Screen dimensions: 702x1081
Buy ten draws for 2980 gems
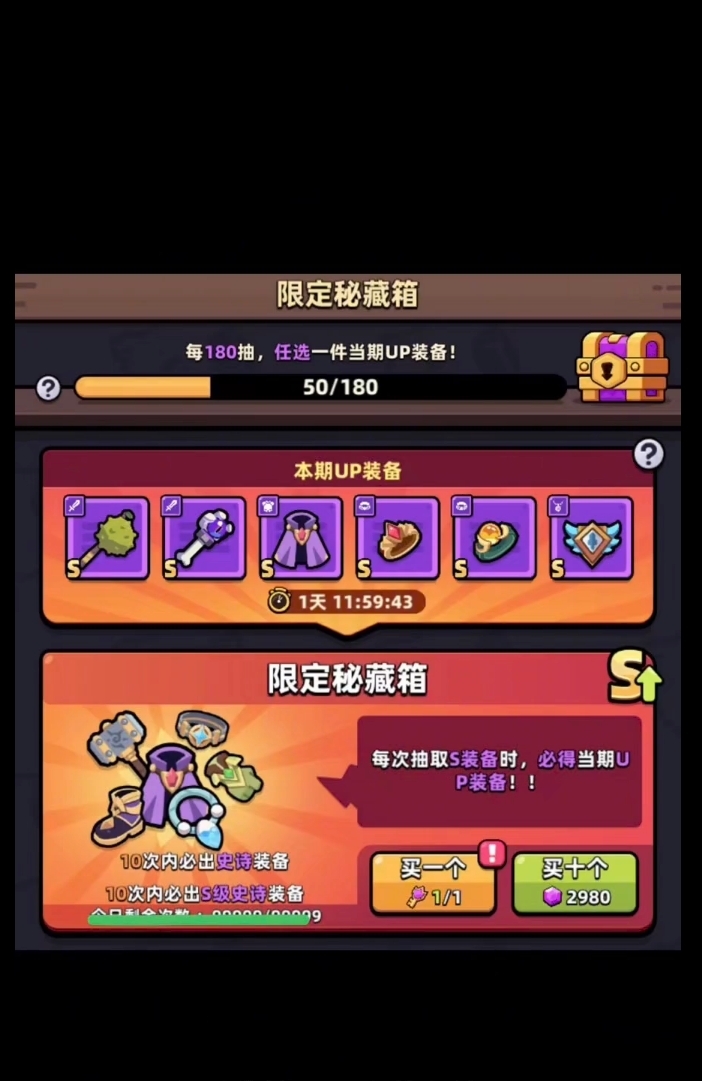pyautogui.click(x=575, y=883)
